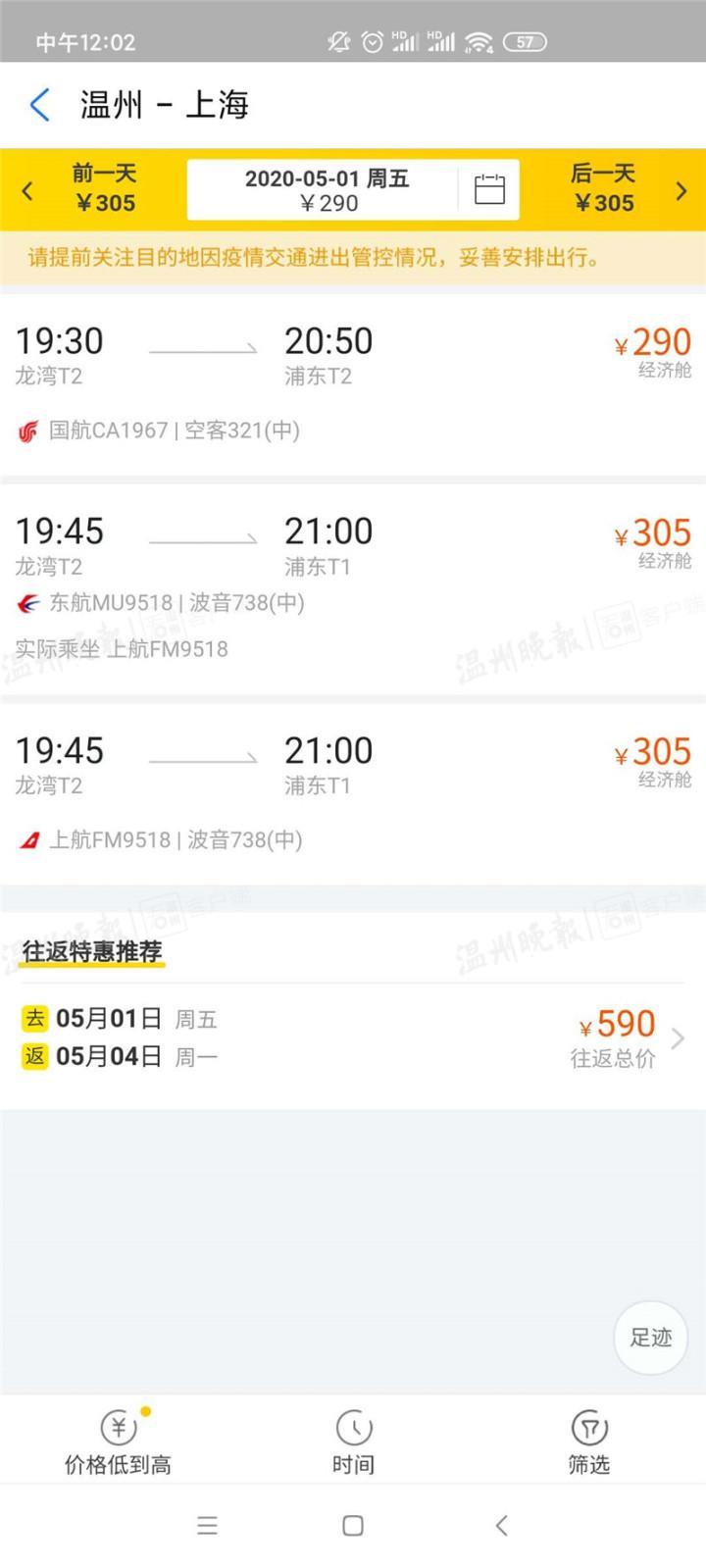
Task: Open flight 国航CA1967 departing at 19:30
Action: click(x=353, y=383)
